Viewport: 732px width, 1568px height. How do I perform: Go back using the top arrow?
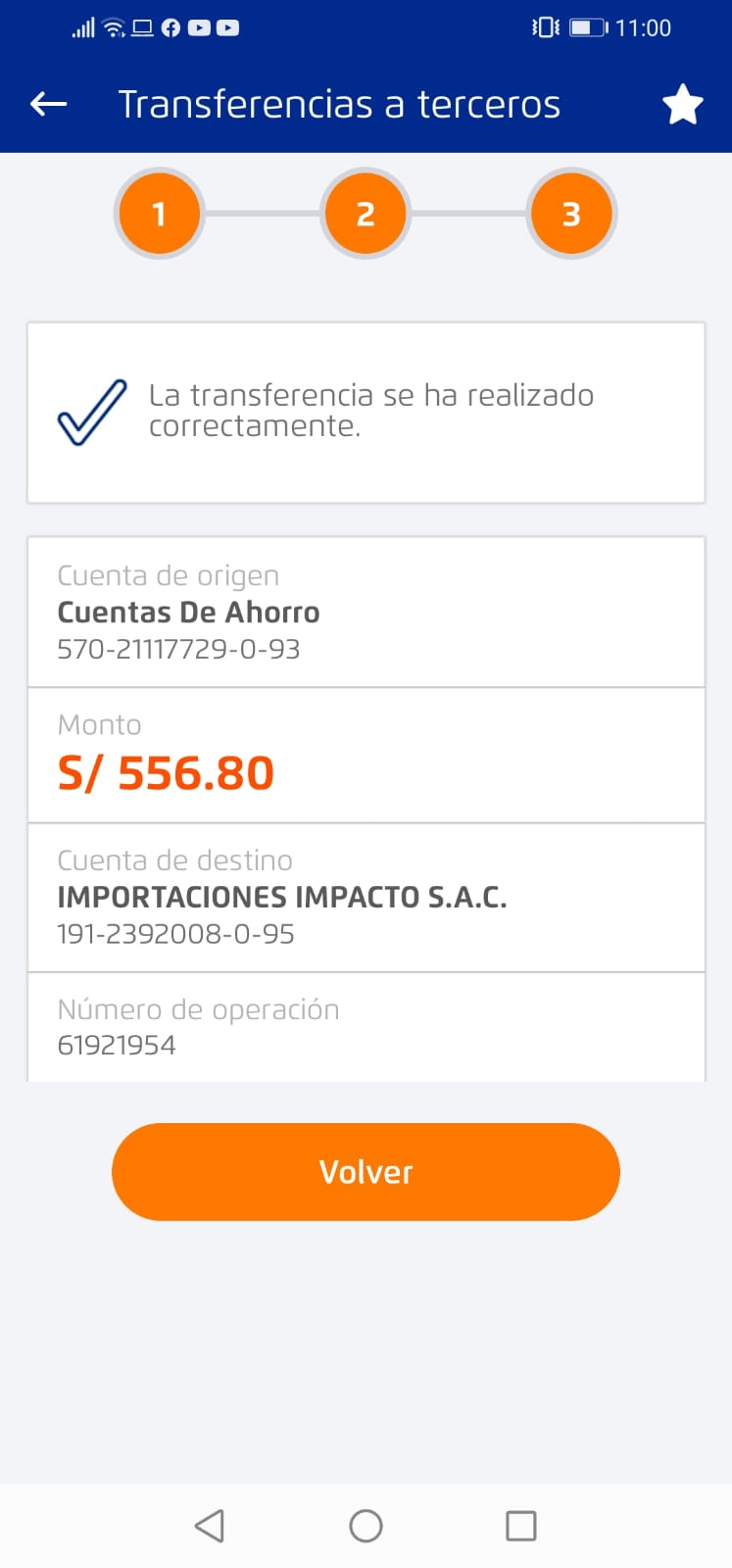click(48, 104)
